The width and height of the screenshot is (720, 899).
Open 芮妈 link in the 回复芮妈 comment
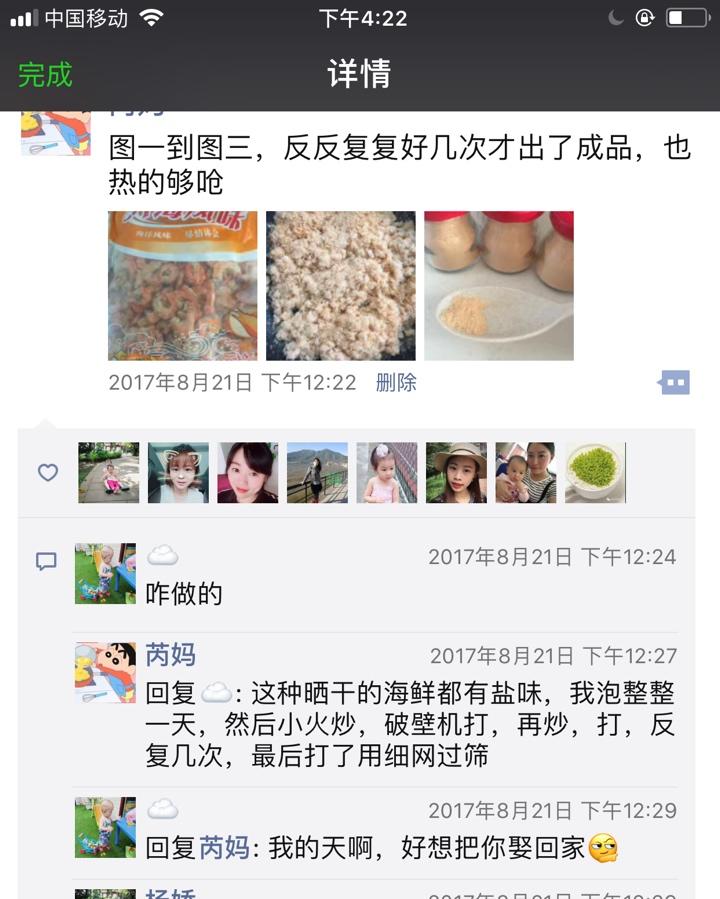point(224,848)
